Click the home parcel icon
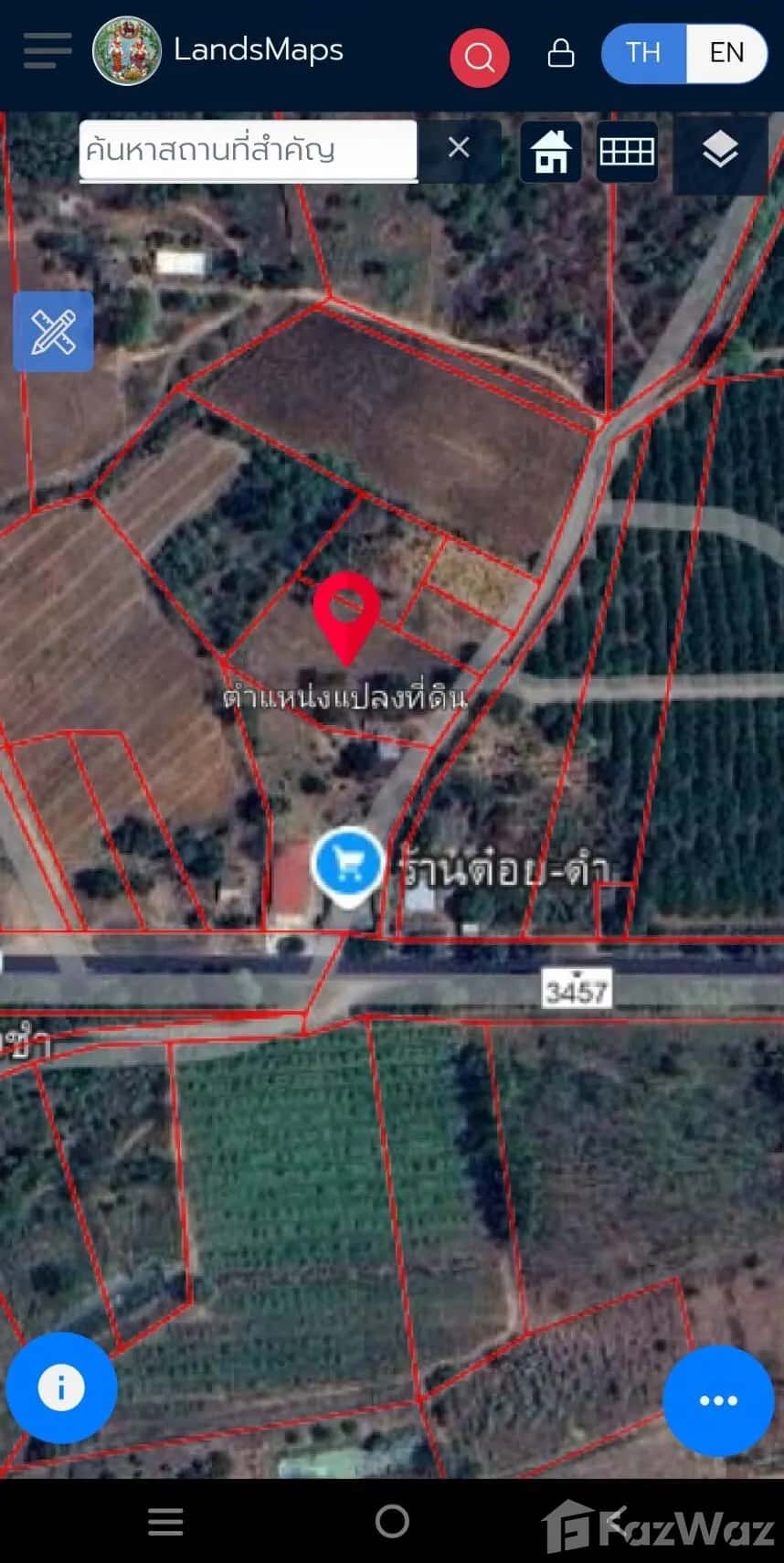Viewport: 784px width, 1563px height. point(550,152)
